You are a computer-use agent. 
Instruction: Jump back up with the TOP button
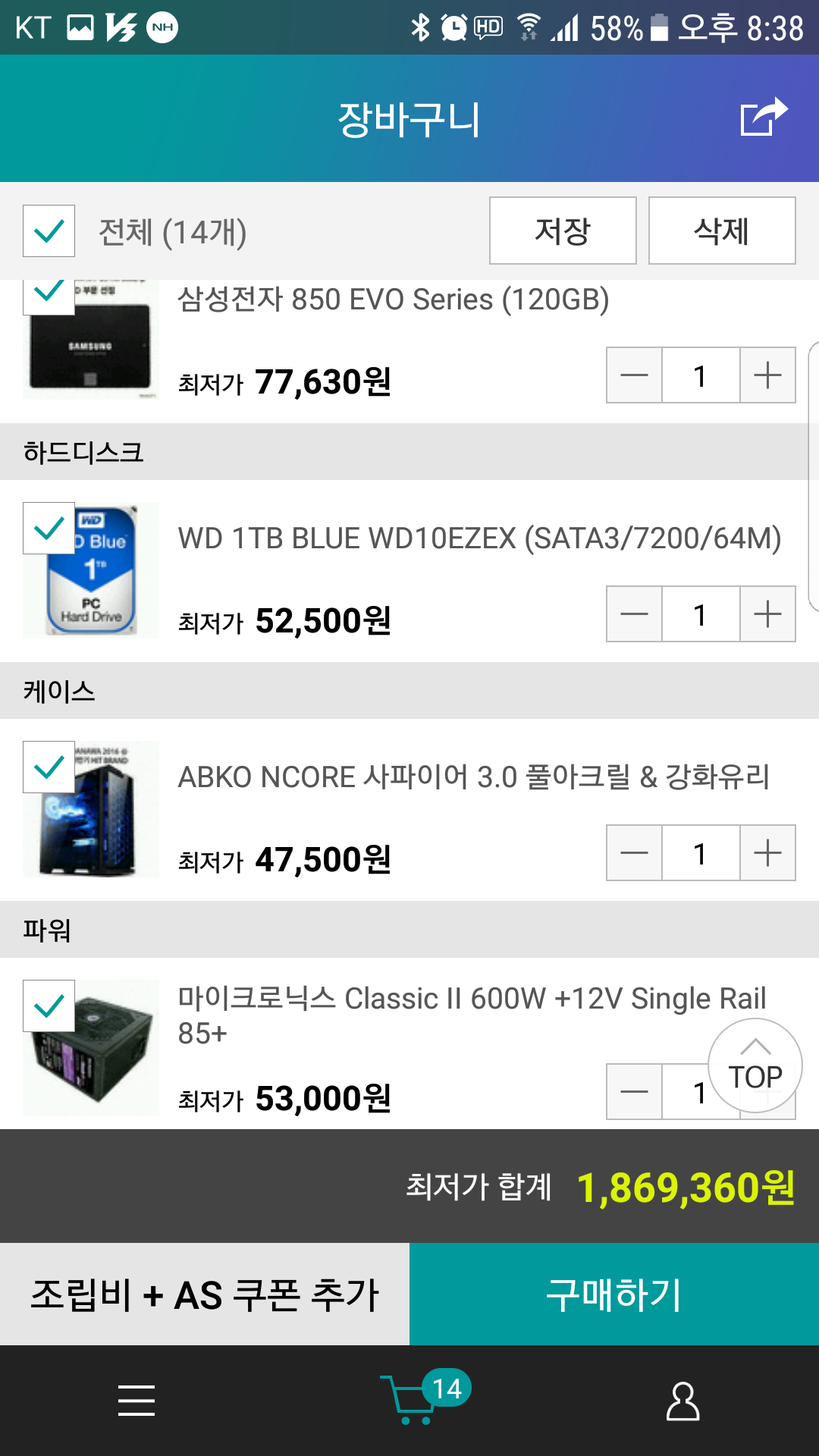pyautogui.click(x=755, y=1065)
